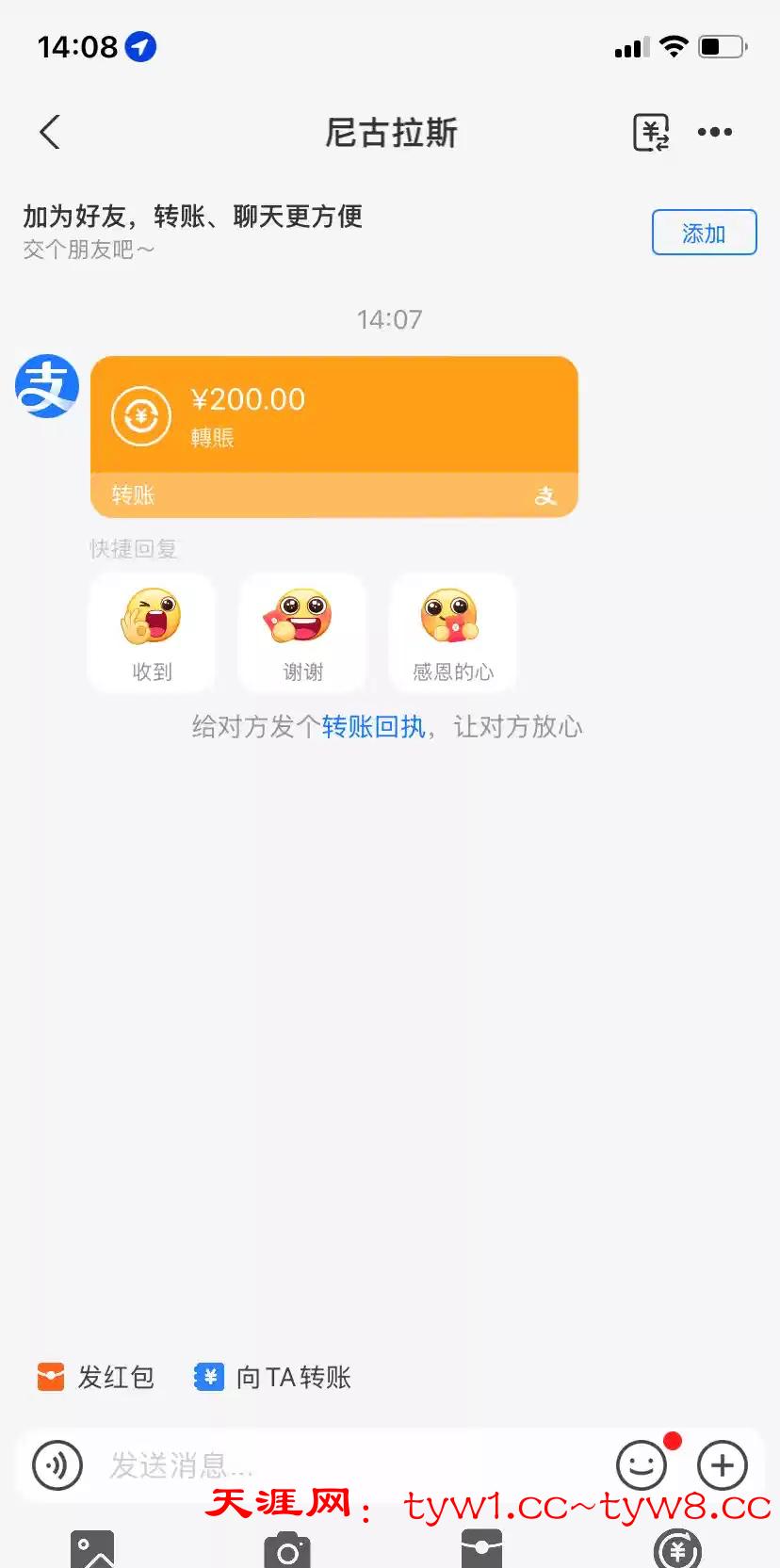Open the 转账回执 link
780x1568 pixels.
373,727
